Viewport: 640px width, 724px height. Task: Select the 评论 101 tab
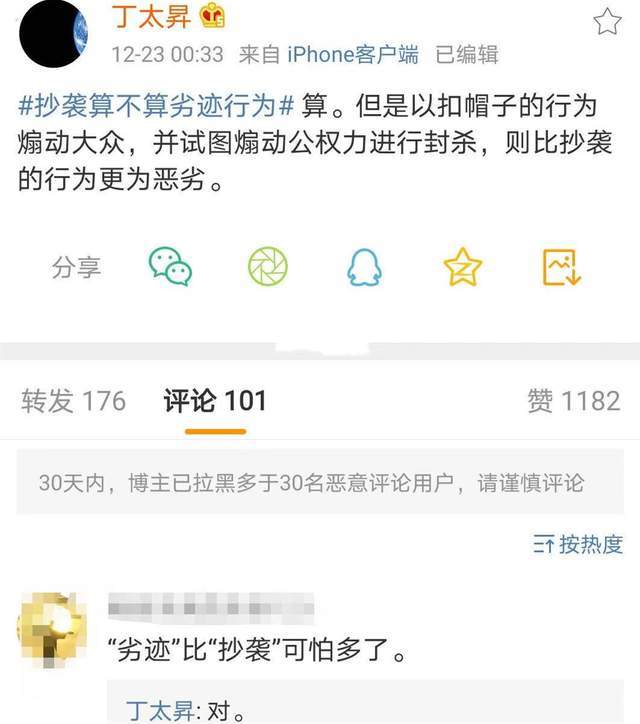coord(215,402)
